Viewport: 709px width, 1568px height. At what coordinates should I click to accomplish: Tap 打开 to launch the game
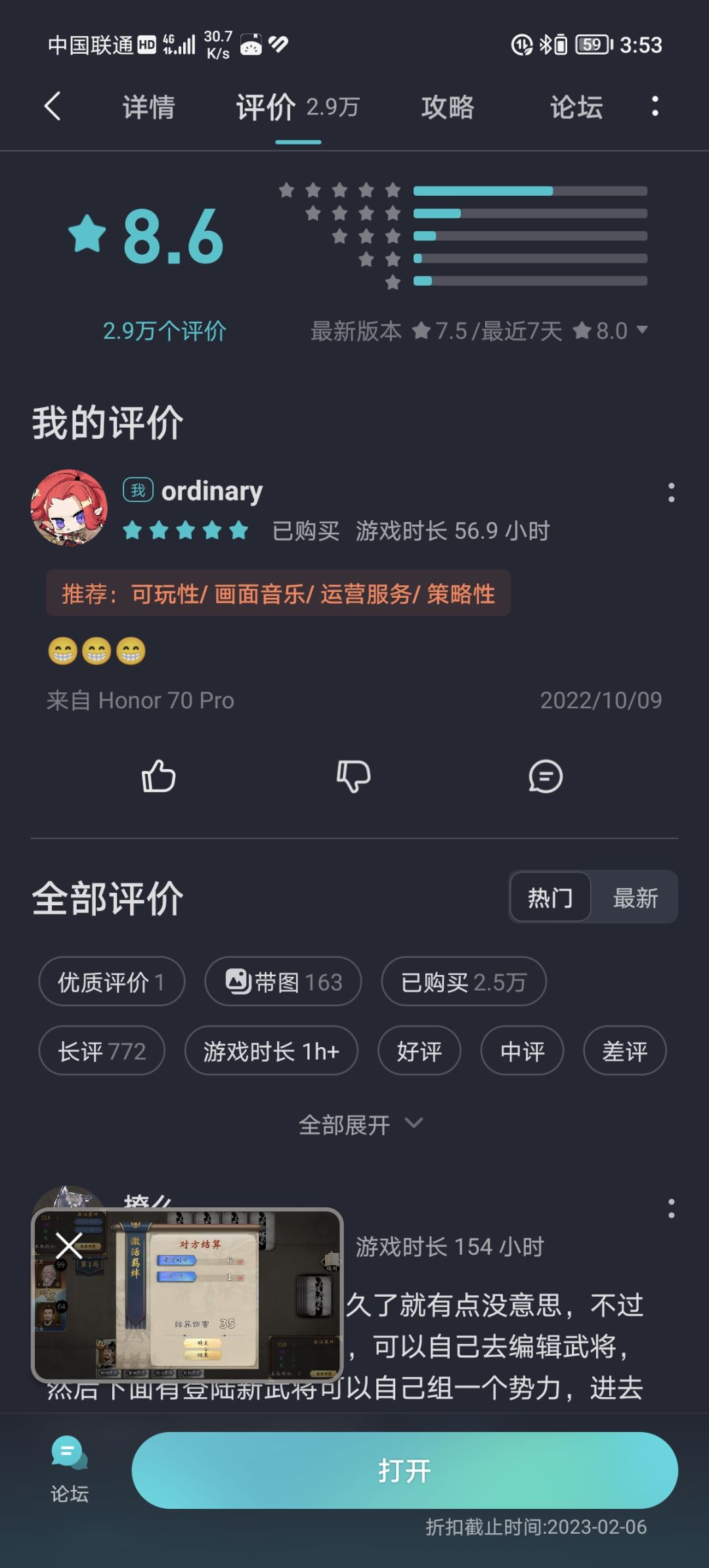coord(405,1470)
